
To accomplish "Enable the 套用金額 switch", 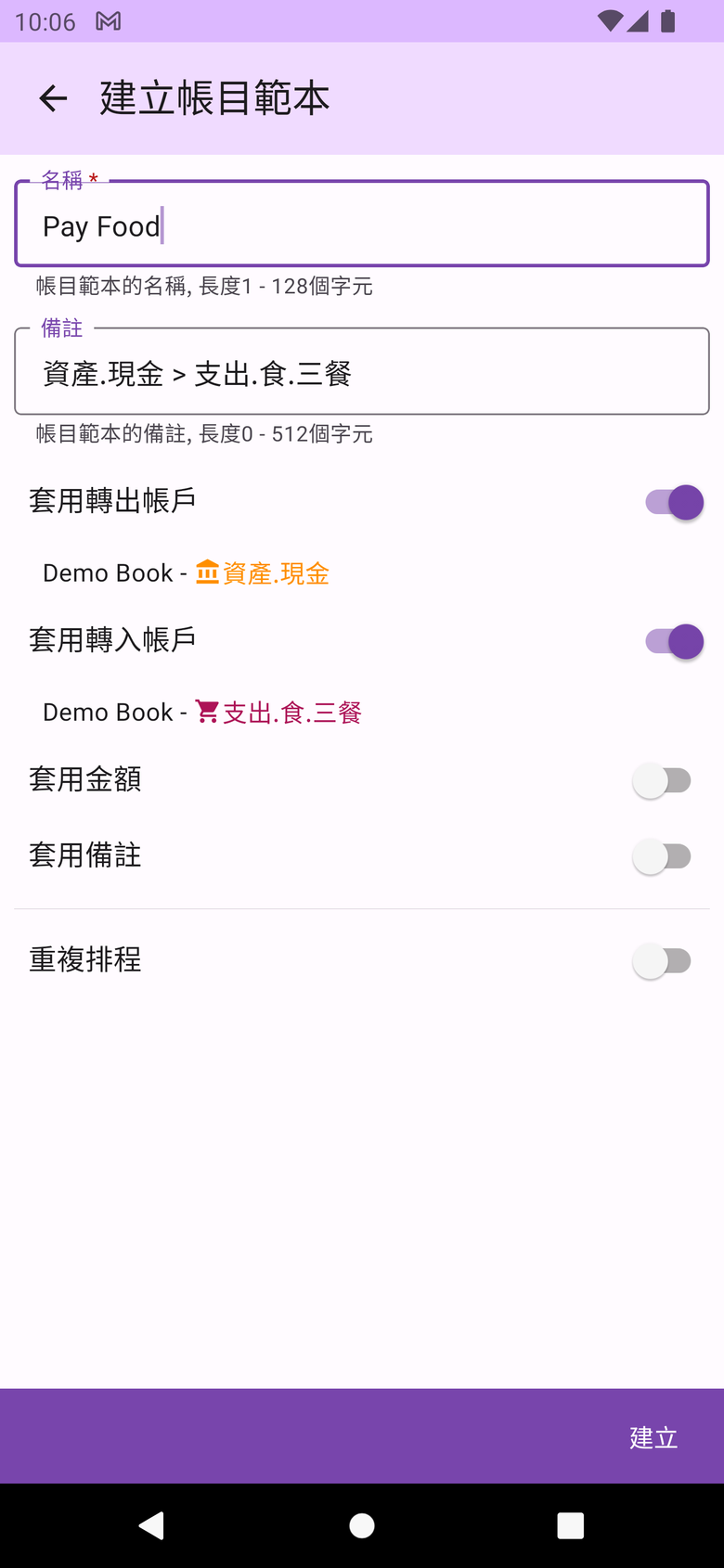I will pos(663,781).
